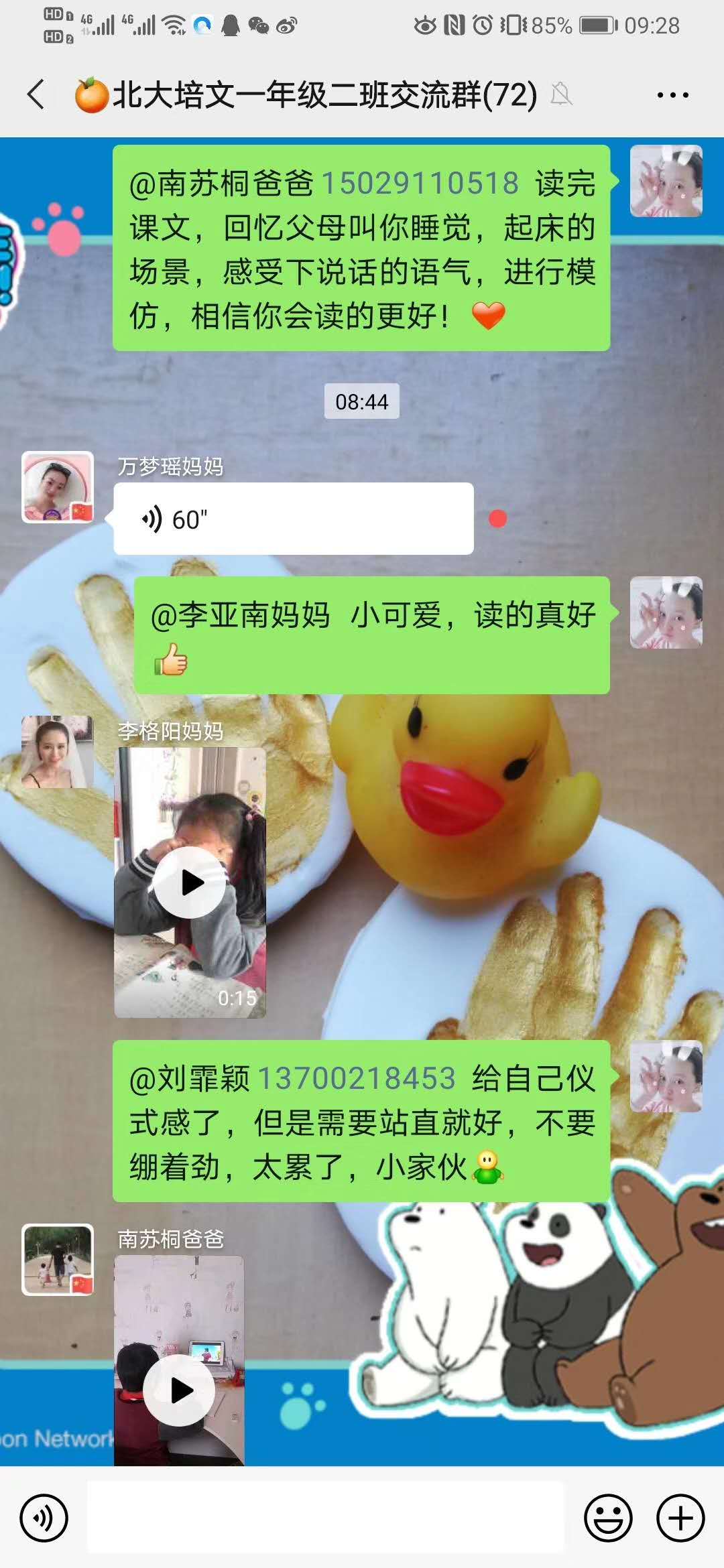Go back from the group chat

(x=37, y=94)
